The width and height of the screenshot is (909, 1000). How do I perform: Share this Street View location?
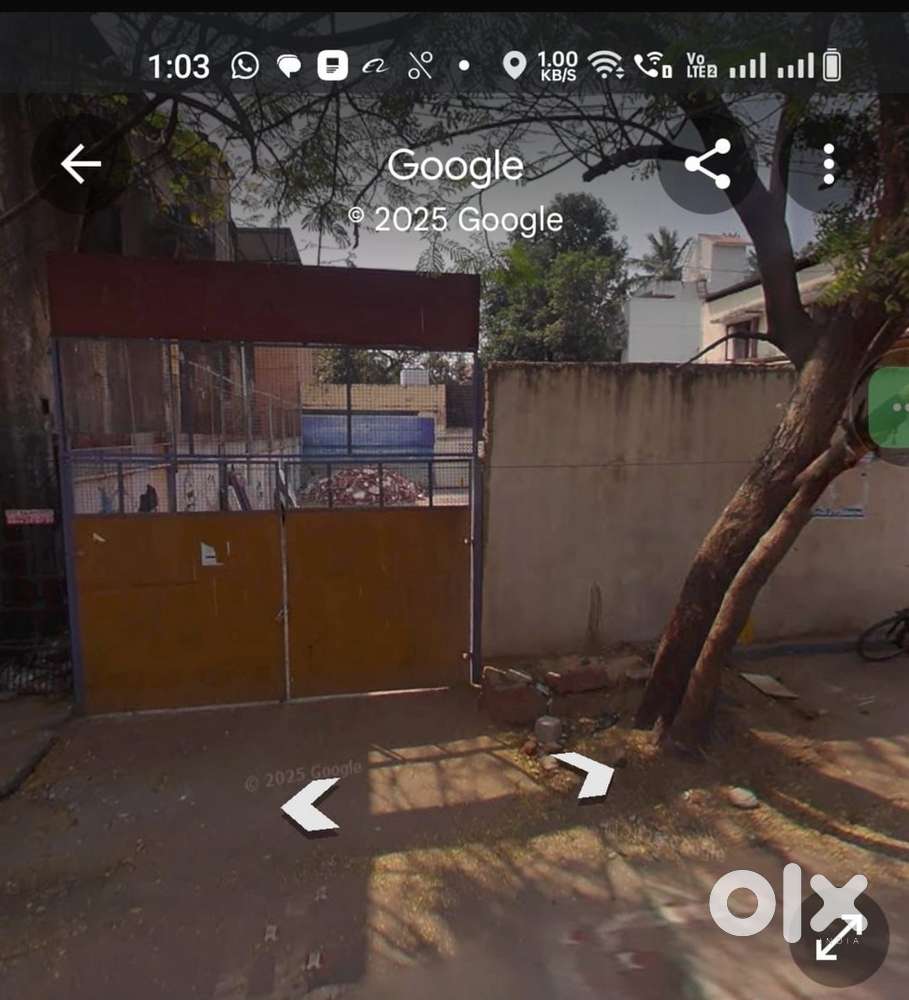(707, 165)
